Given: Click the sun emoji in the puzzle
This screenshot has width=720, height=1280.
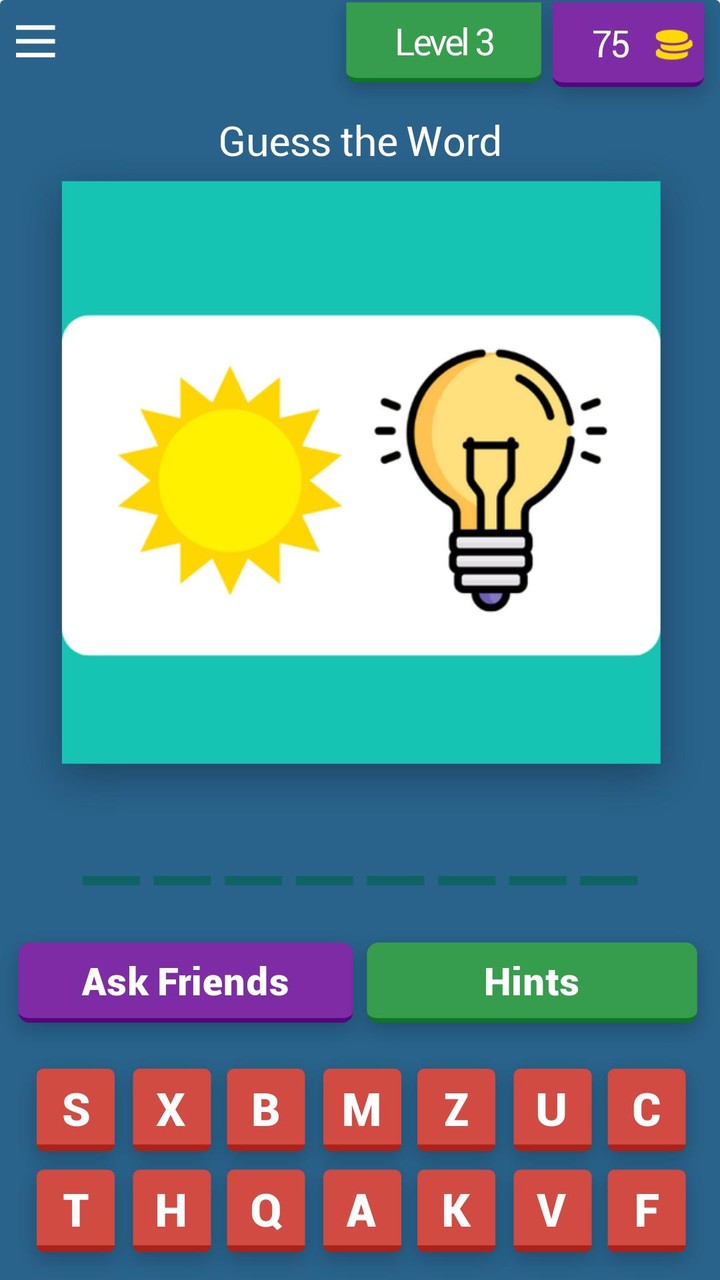Looking at the screenshot, I should click(228, 478).
